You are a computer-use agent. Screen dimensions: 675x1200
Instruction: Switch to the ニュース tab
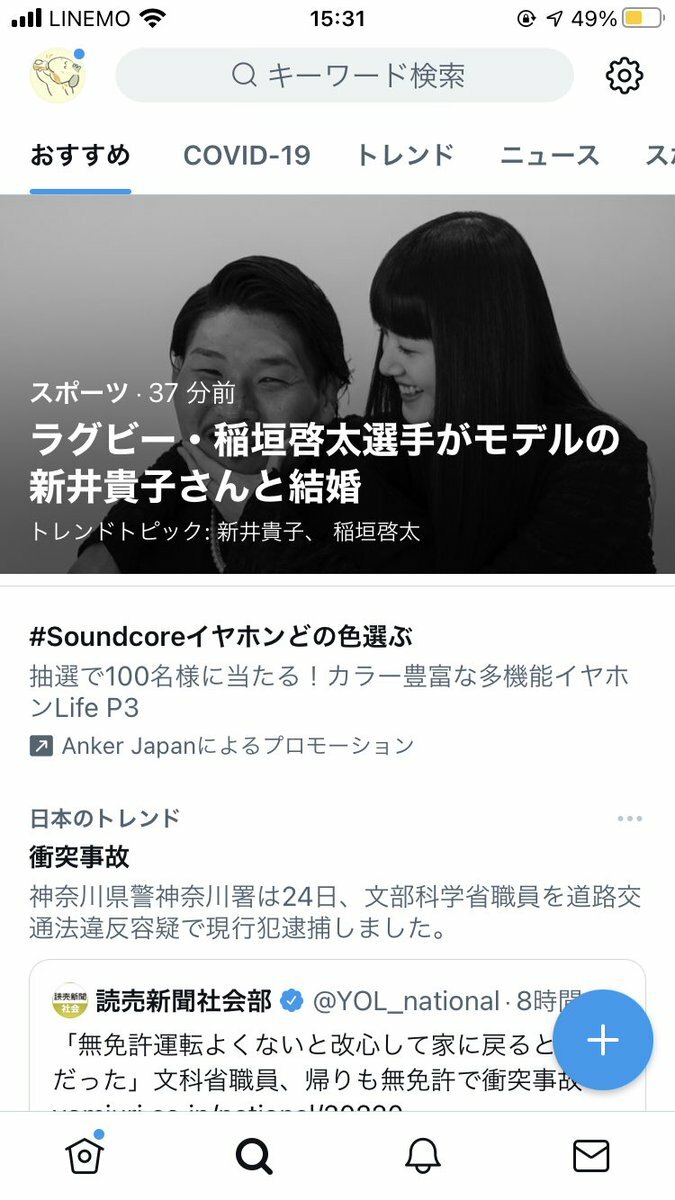tap(549, 155)
